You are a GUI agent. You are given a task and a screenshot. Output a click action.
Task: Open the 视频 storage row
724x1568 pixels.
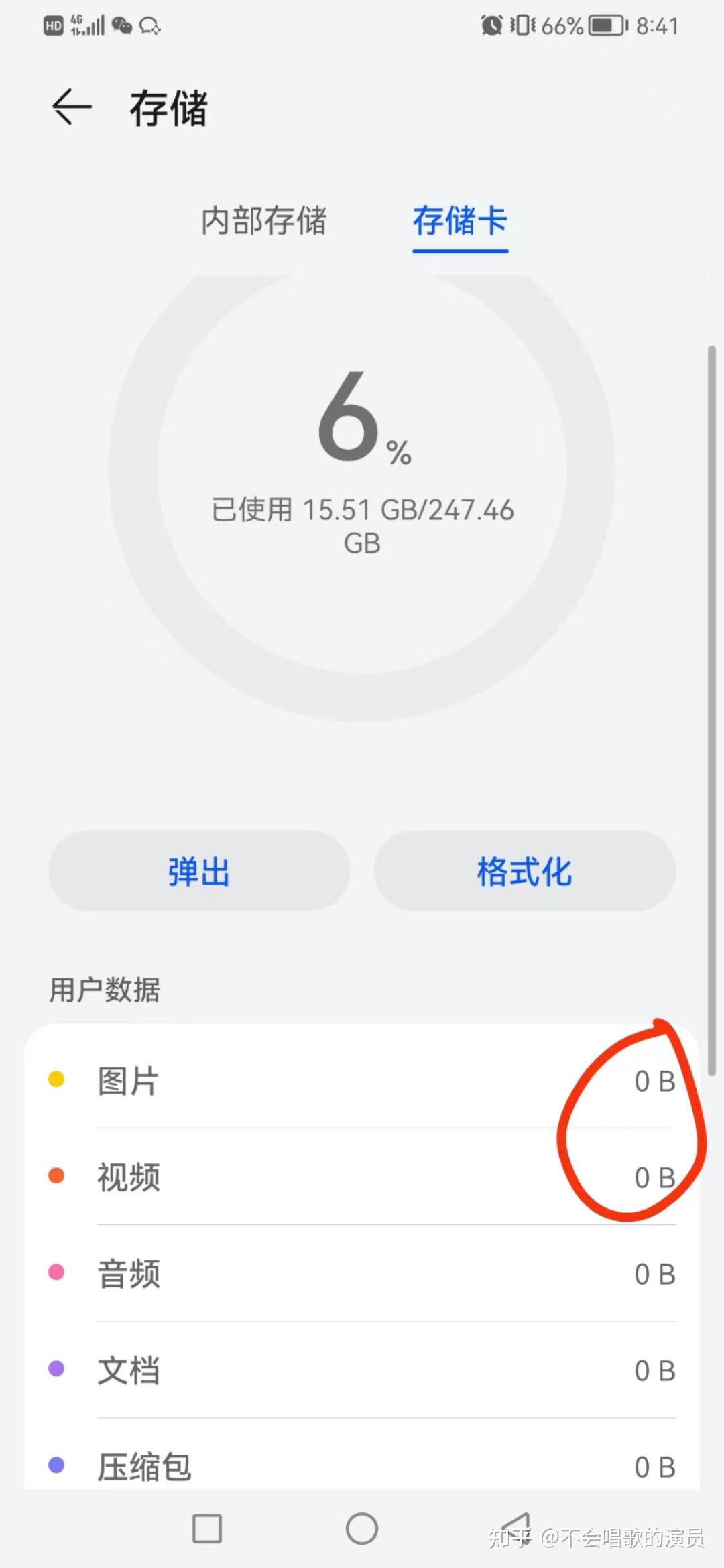tap(362, 1177)
